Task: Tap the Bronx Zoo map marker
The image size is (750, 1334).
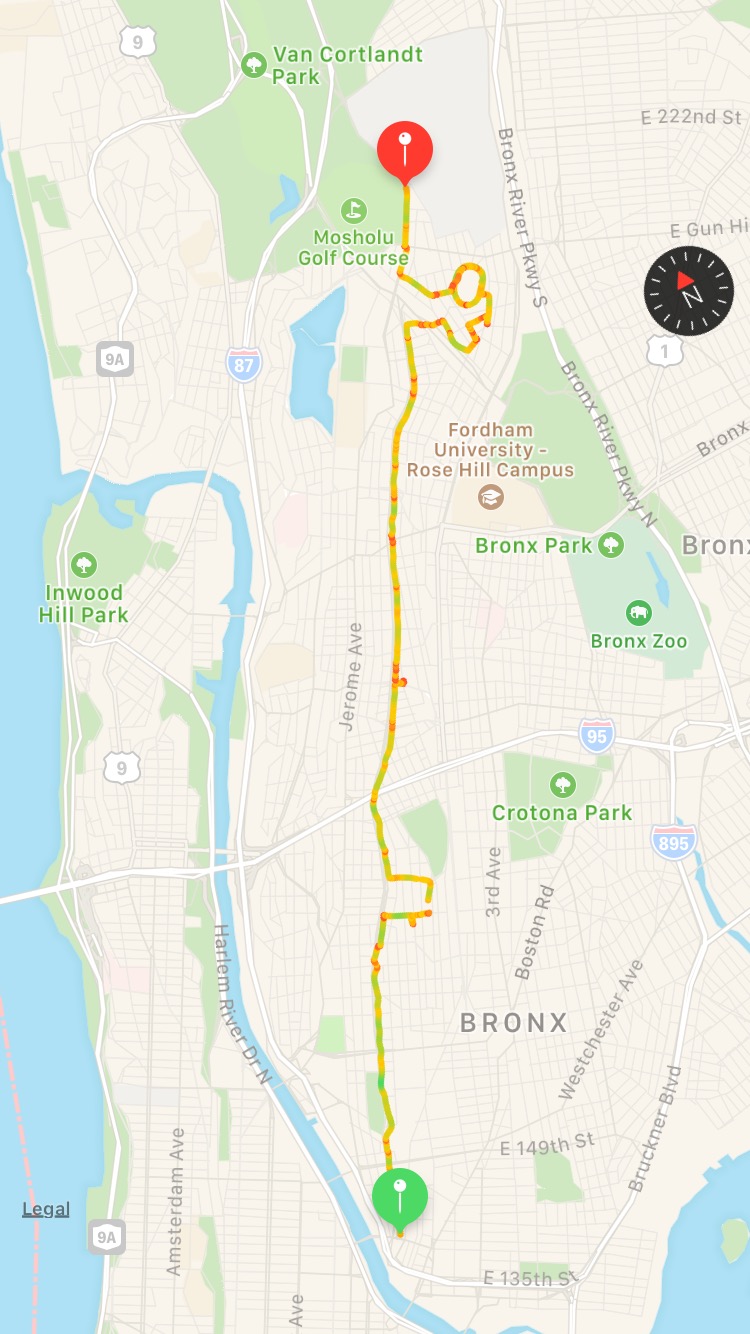Action: pyautogui.click(x=638, y=613)
